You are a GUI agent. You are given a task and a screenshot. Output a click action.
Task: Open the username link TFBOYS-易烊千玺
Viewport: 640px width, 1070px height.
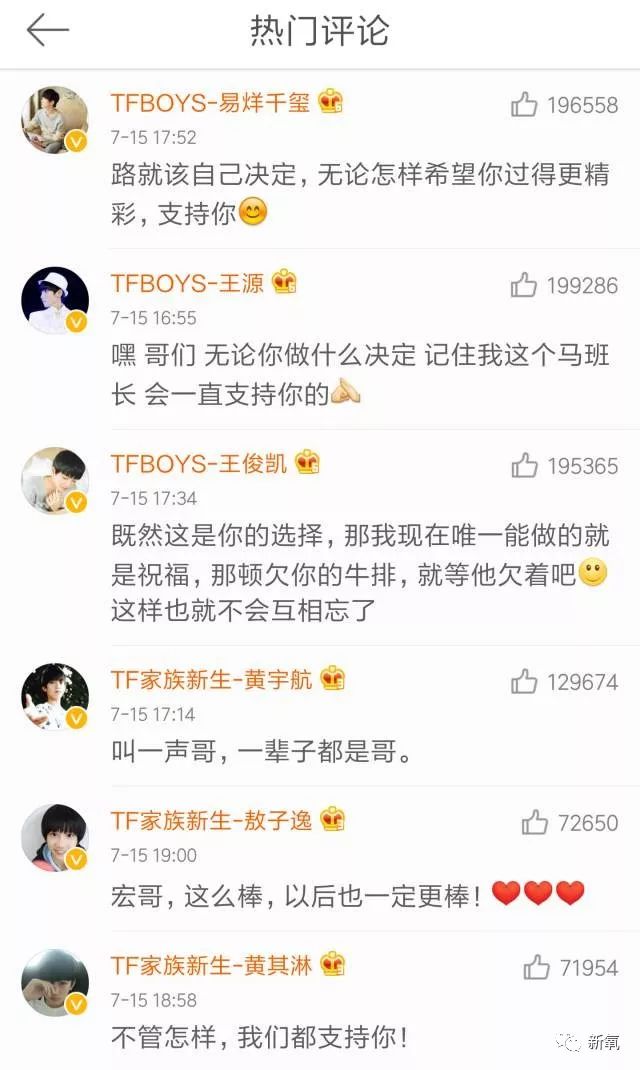click(x=211, y=102)
